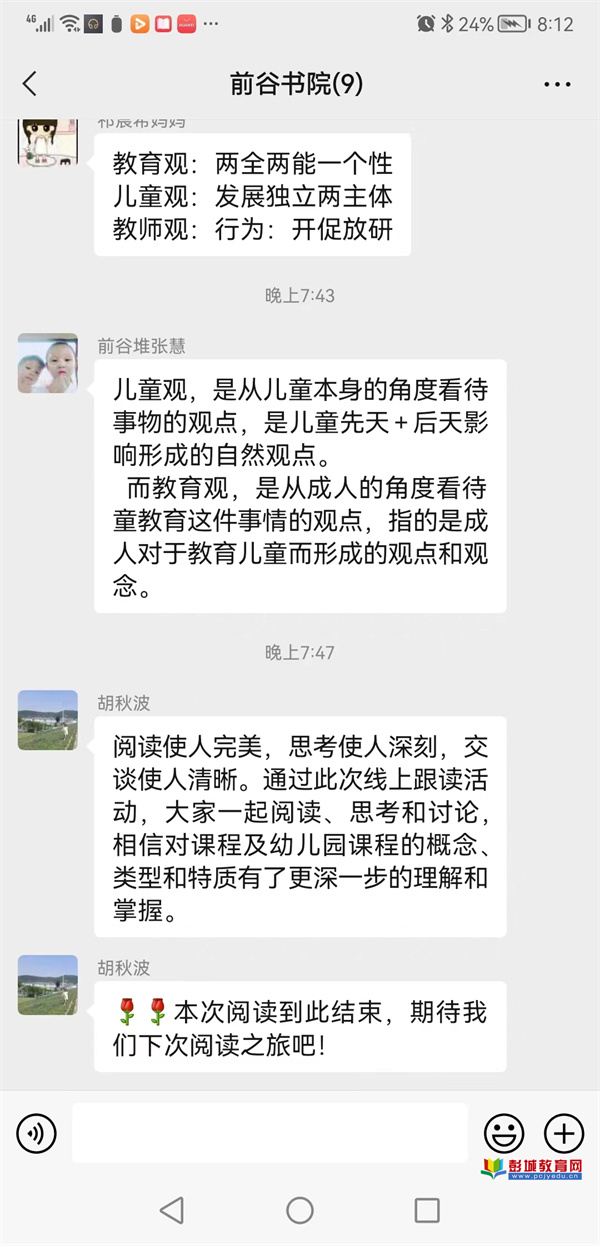Image resolution: width=600 pixels, height=1246 pixels.
Task: Open 胡秋波's avatar beside the 本次阅读到此结束 message
Action: [x=47, y=984]
